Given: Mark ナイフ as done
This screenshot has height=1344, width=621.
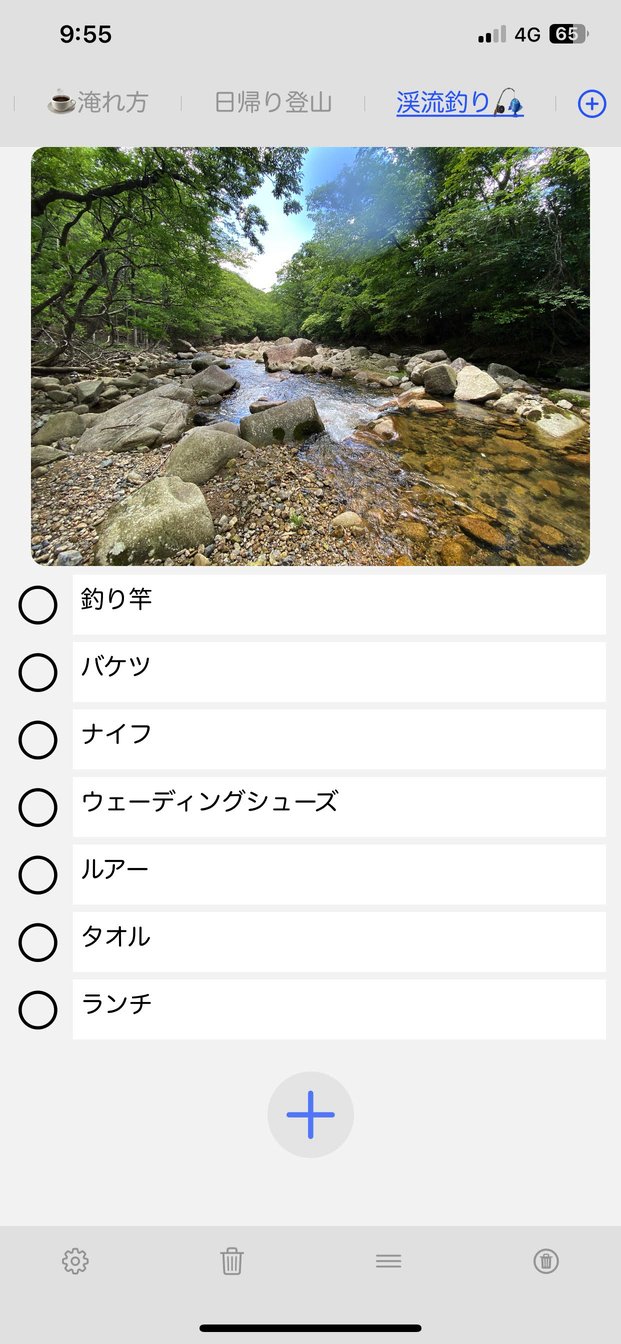Looking at the screenshot, I should click(38, 740).
